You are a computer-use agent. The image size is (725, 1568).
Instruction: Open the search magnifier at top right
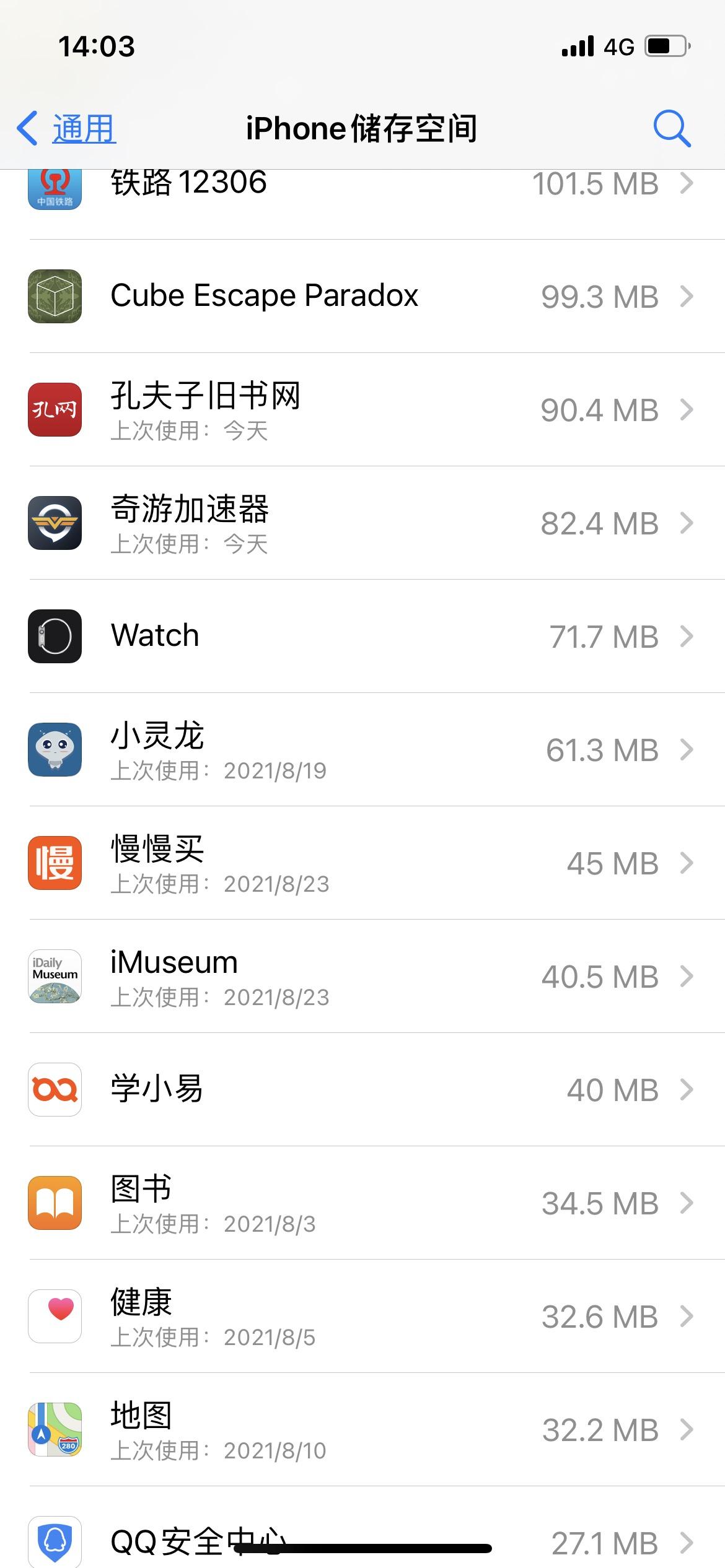673,129
